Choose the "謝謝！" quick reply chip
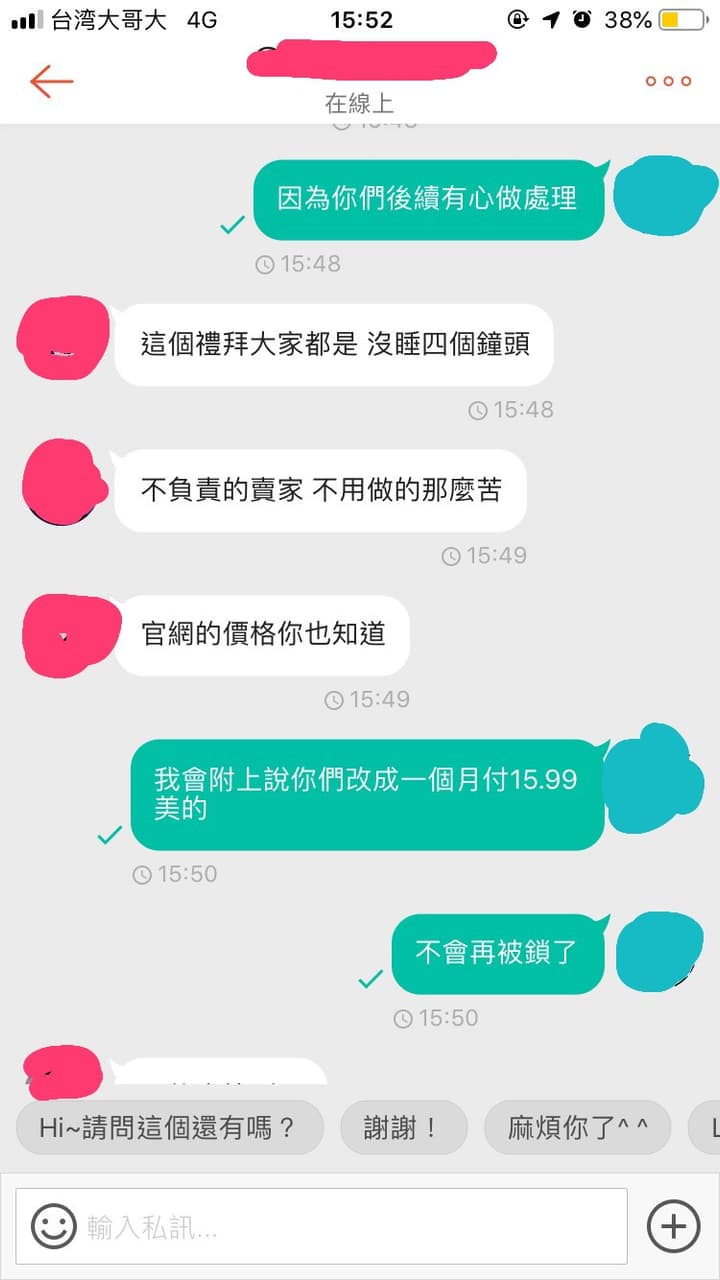The height and width of the screenshot is (1280, 720). coord(404,1128)
